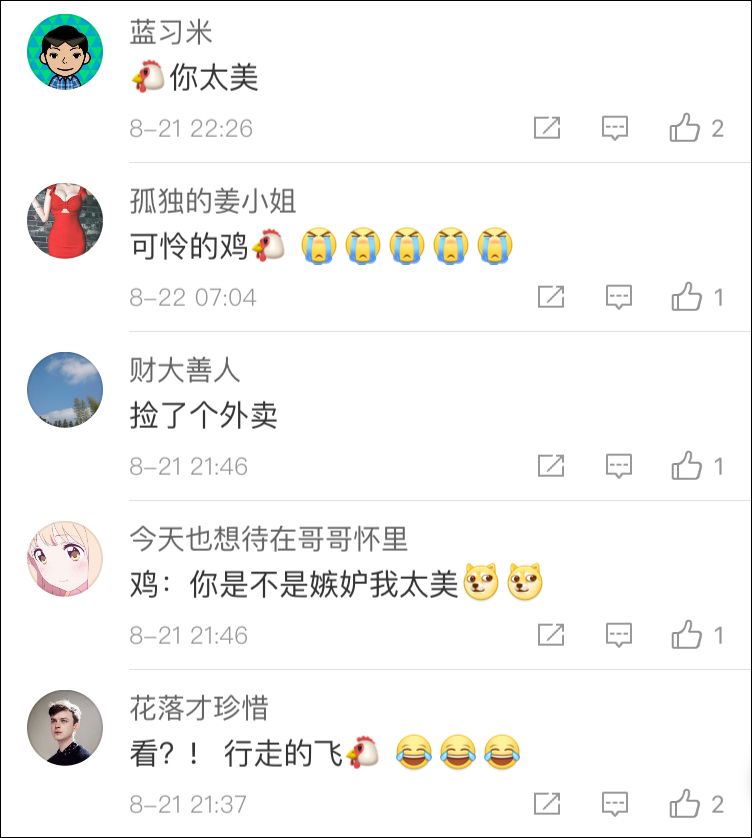Image resolution: width=752 pixels, height=838 pixels.
Task: Repost 财大善人's comment
Action: 551,466
